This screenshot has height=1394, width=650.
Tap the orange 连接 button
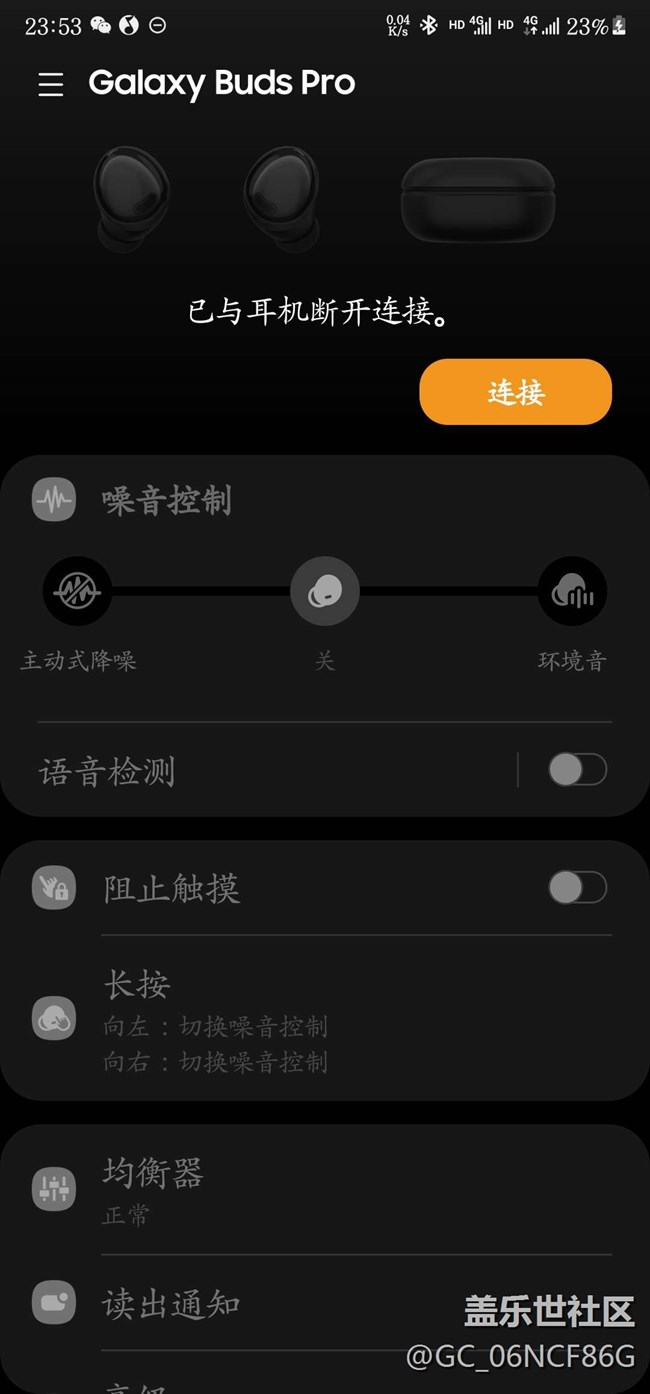tap(515, 392)
